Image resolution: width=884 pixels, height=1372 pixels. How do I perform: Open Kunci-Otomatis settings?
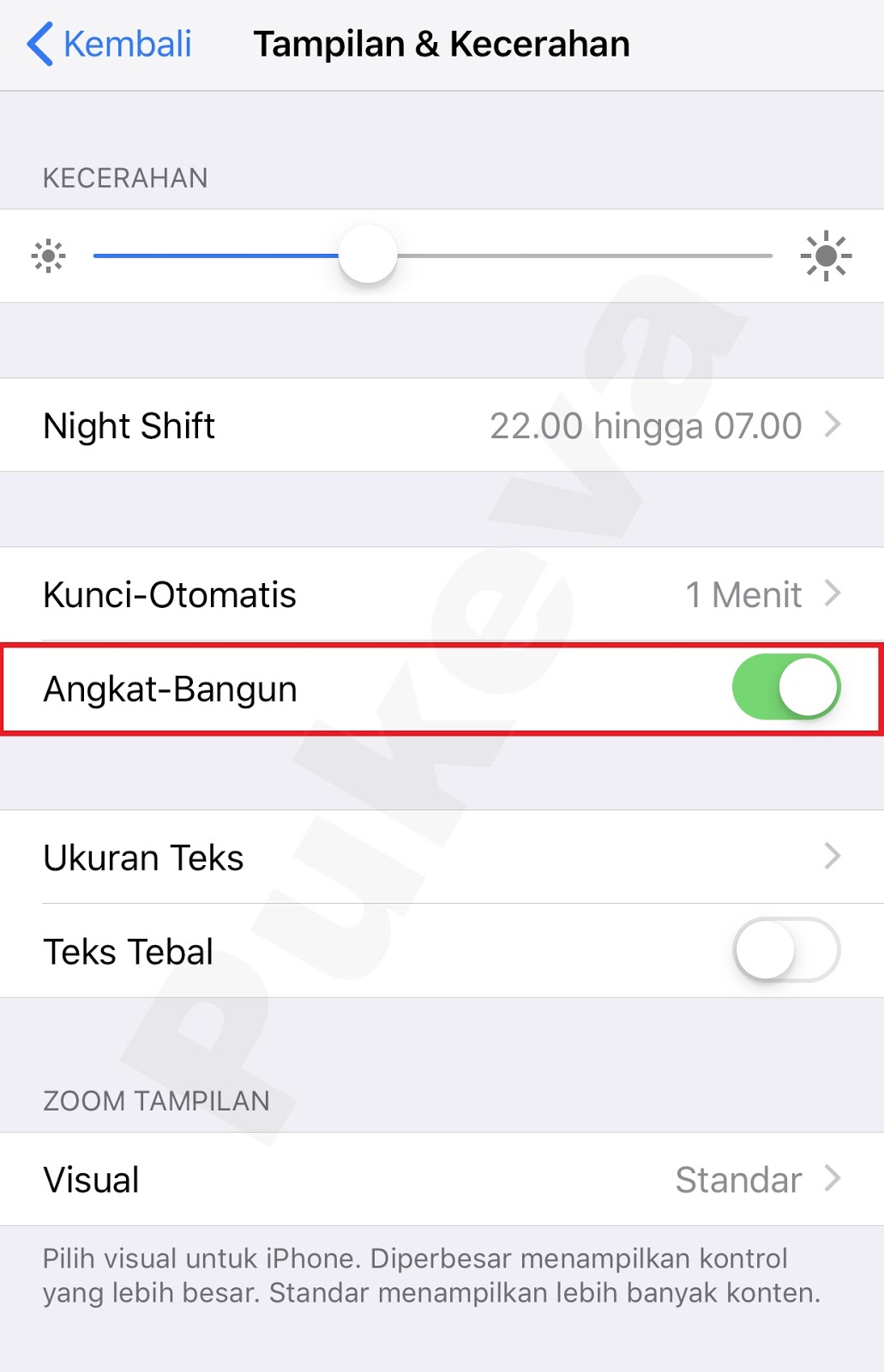pos(442,594)
